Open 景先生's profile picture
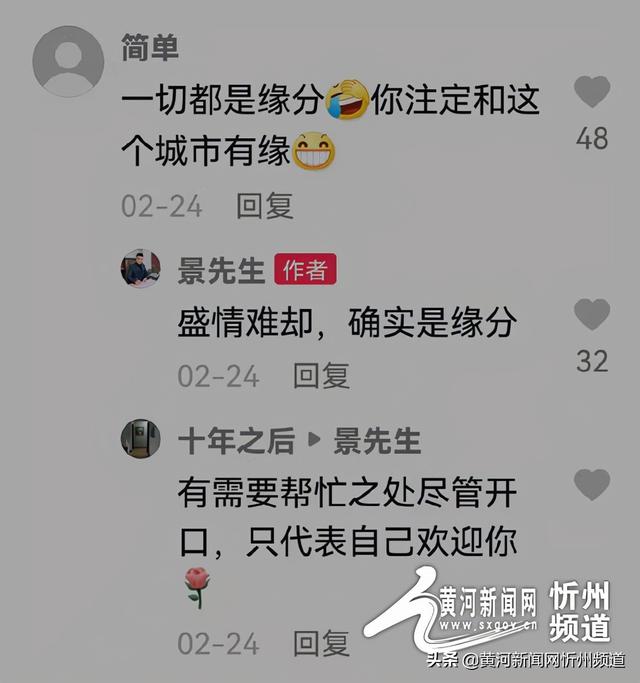The image size is (640, 683). (141, 268)
